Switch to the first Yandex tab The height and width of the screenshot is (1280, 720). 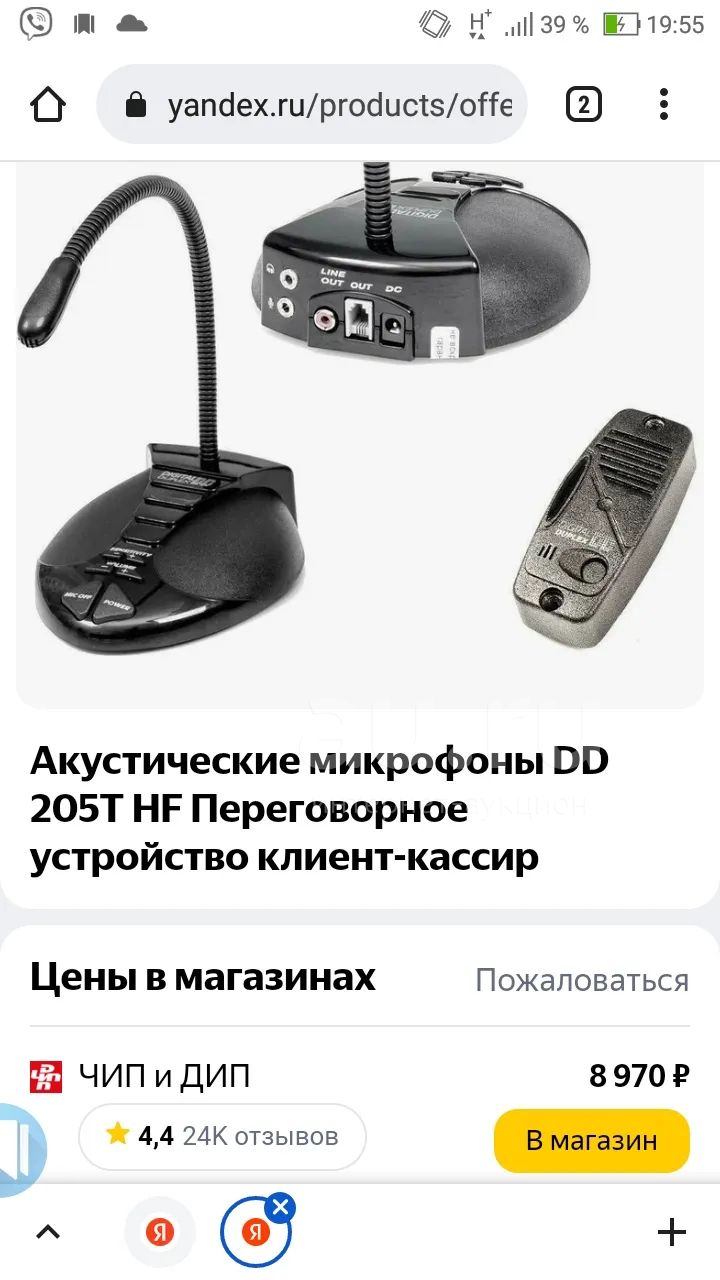[159, 1232]
